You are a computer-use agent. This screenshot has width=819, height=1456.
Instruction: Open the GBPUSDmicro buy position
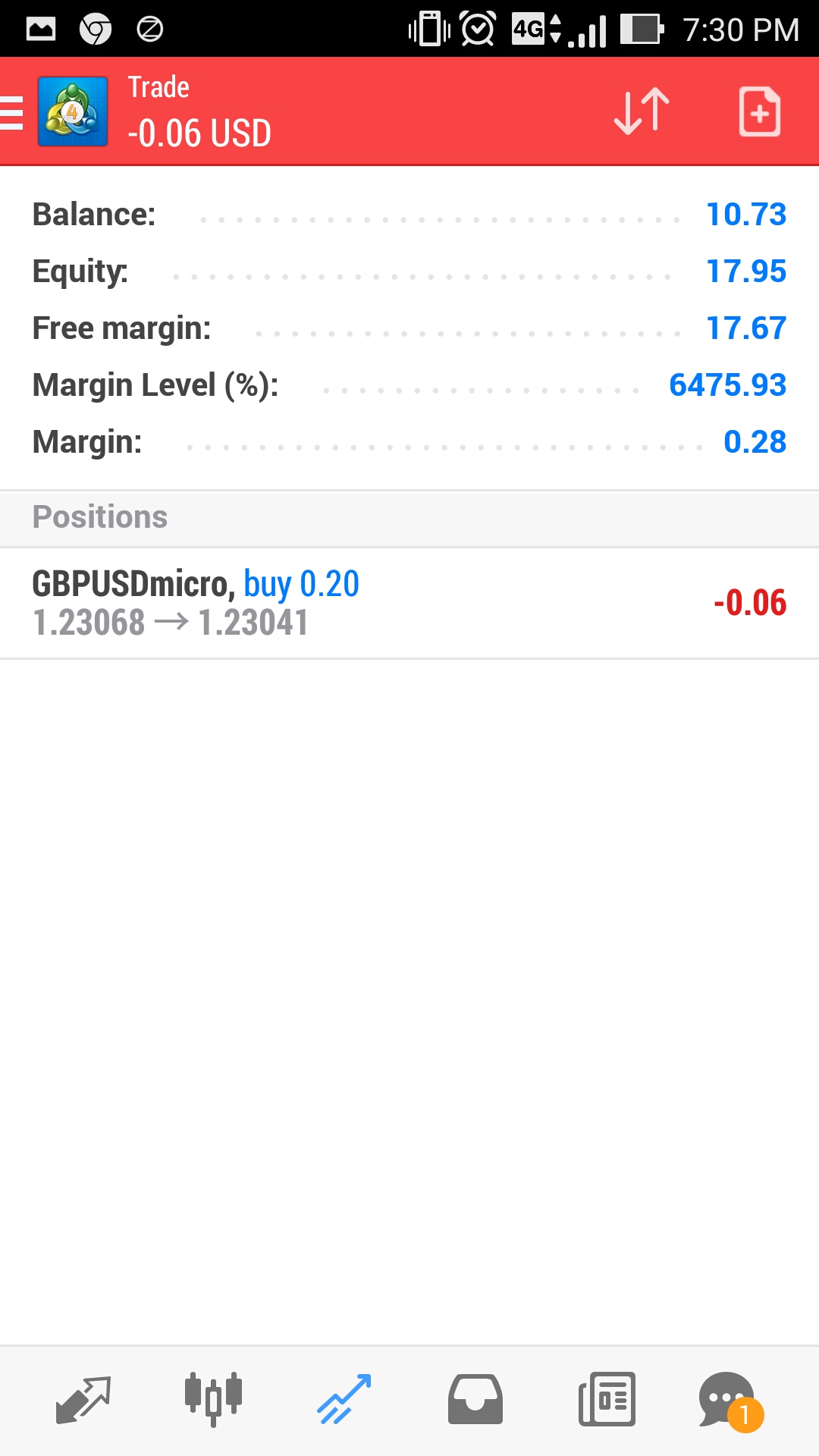click(x=409, y=604)
